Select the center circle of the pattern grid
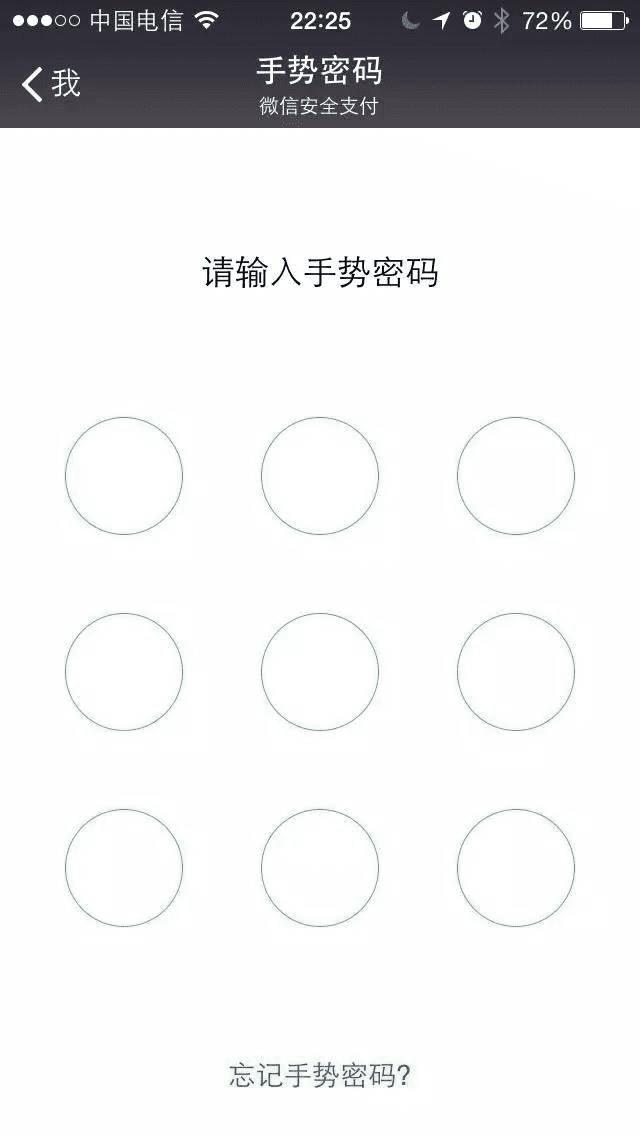This screenshot has width=640, height=1136. [x=320, y=672]
